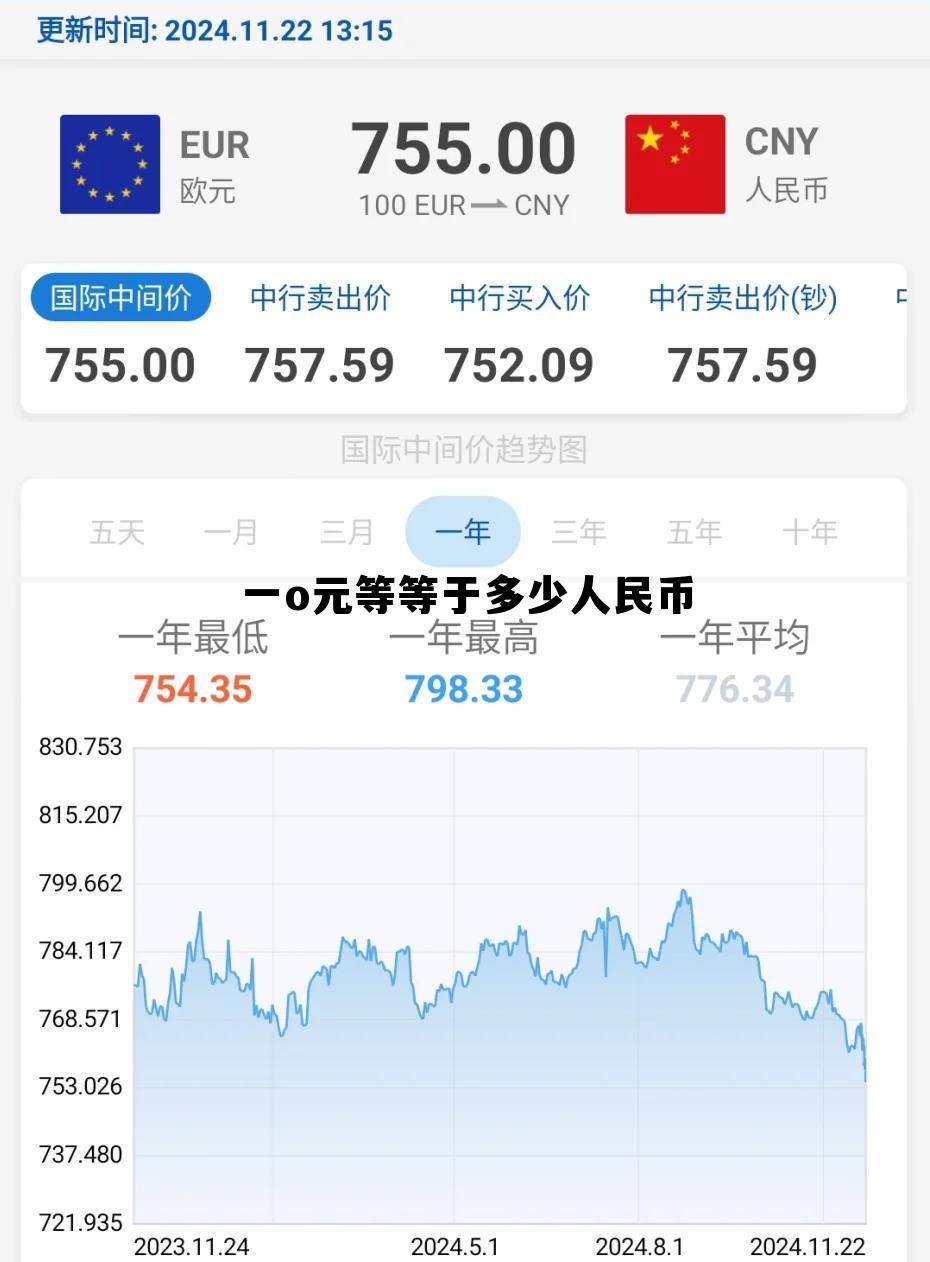Click the EU flag icon for Euro

click(109, 164)
